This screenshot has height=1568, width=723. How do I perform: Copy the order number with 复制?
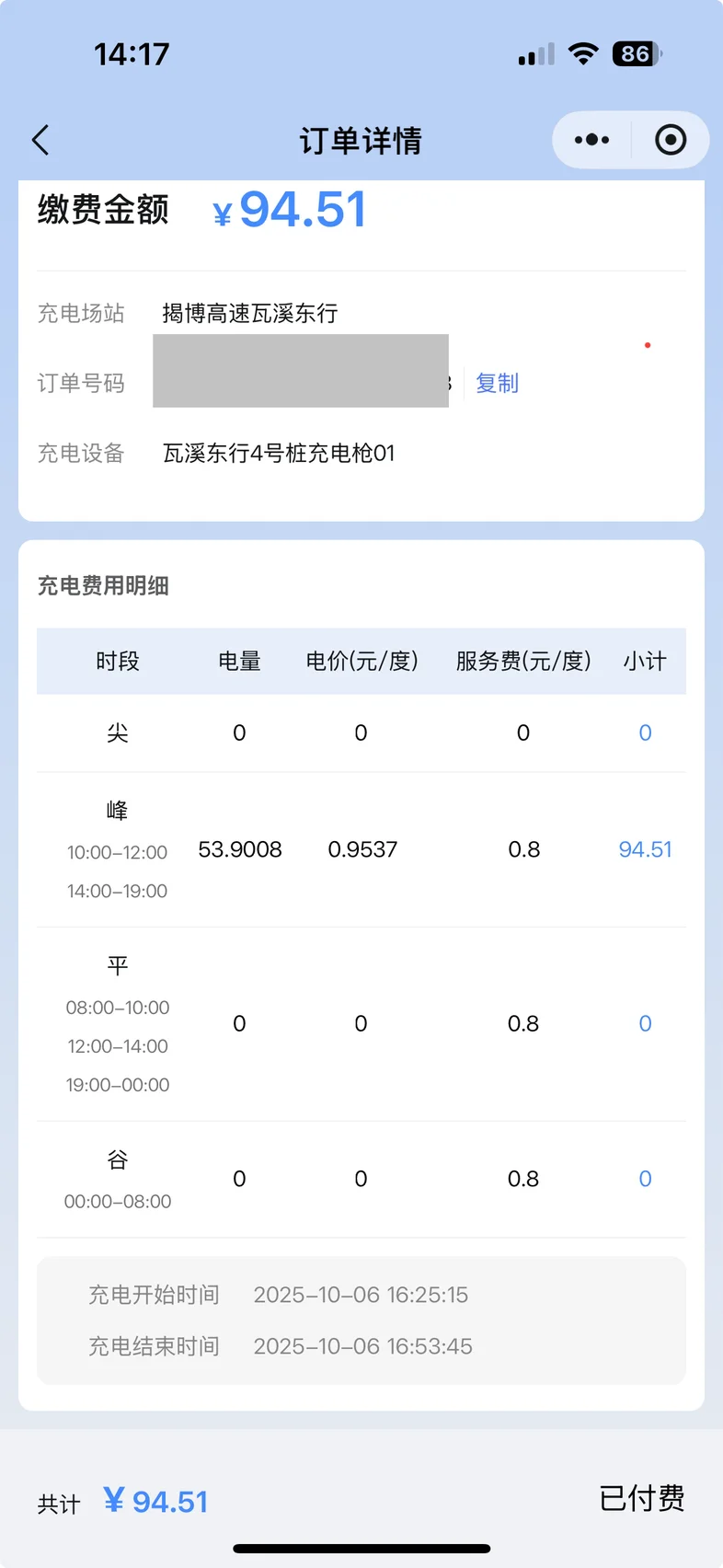(498, 383)
